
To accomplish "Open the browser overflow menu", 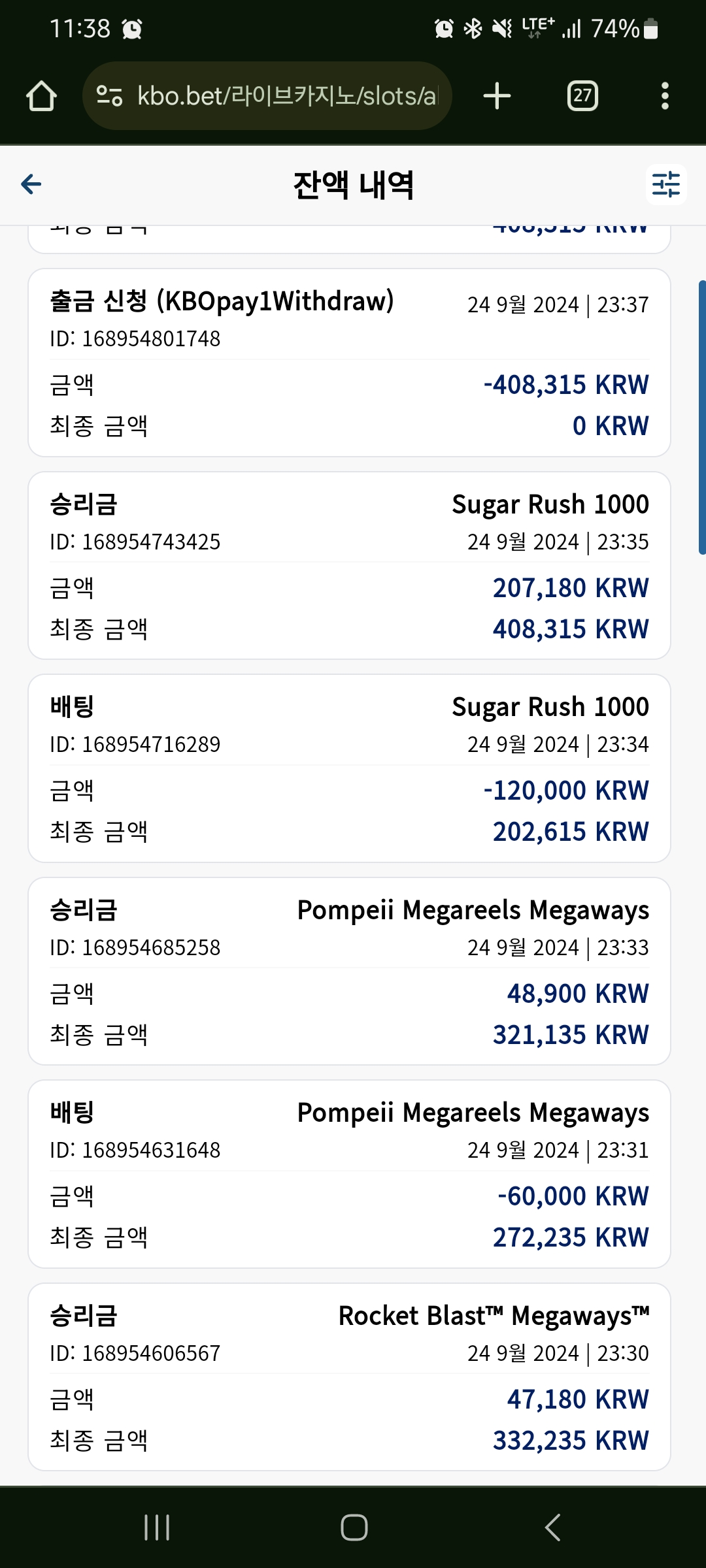I will 665,96.
